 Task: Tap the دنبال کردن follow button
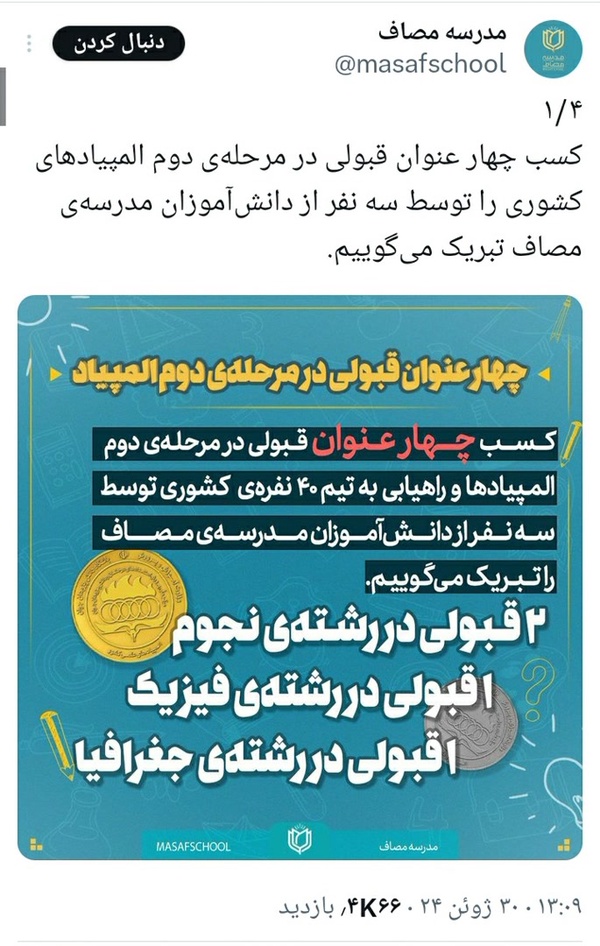118,43
